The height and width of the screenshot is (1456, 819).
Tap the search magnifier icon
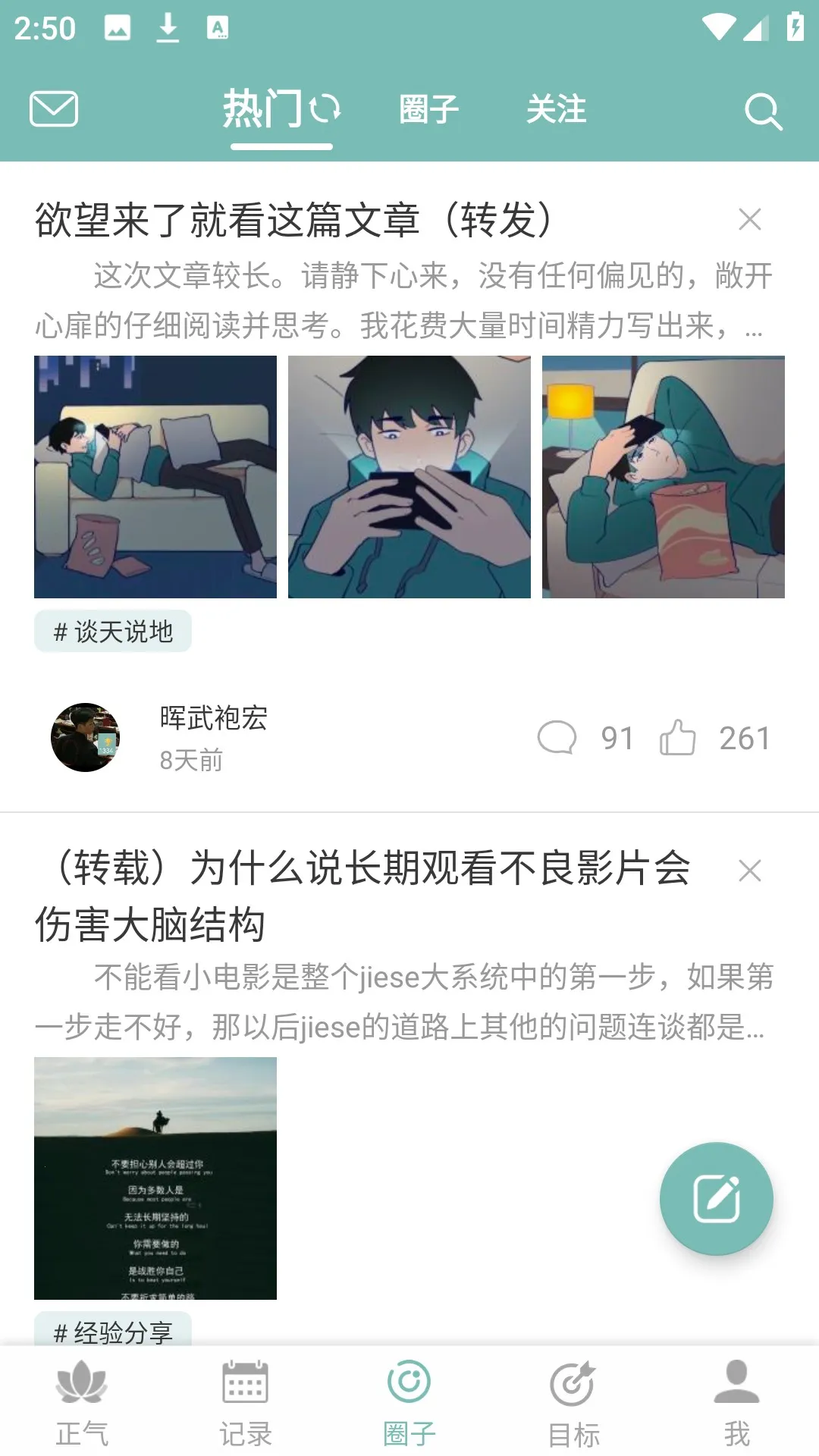pyautogui.click(x=764, y=110)
